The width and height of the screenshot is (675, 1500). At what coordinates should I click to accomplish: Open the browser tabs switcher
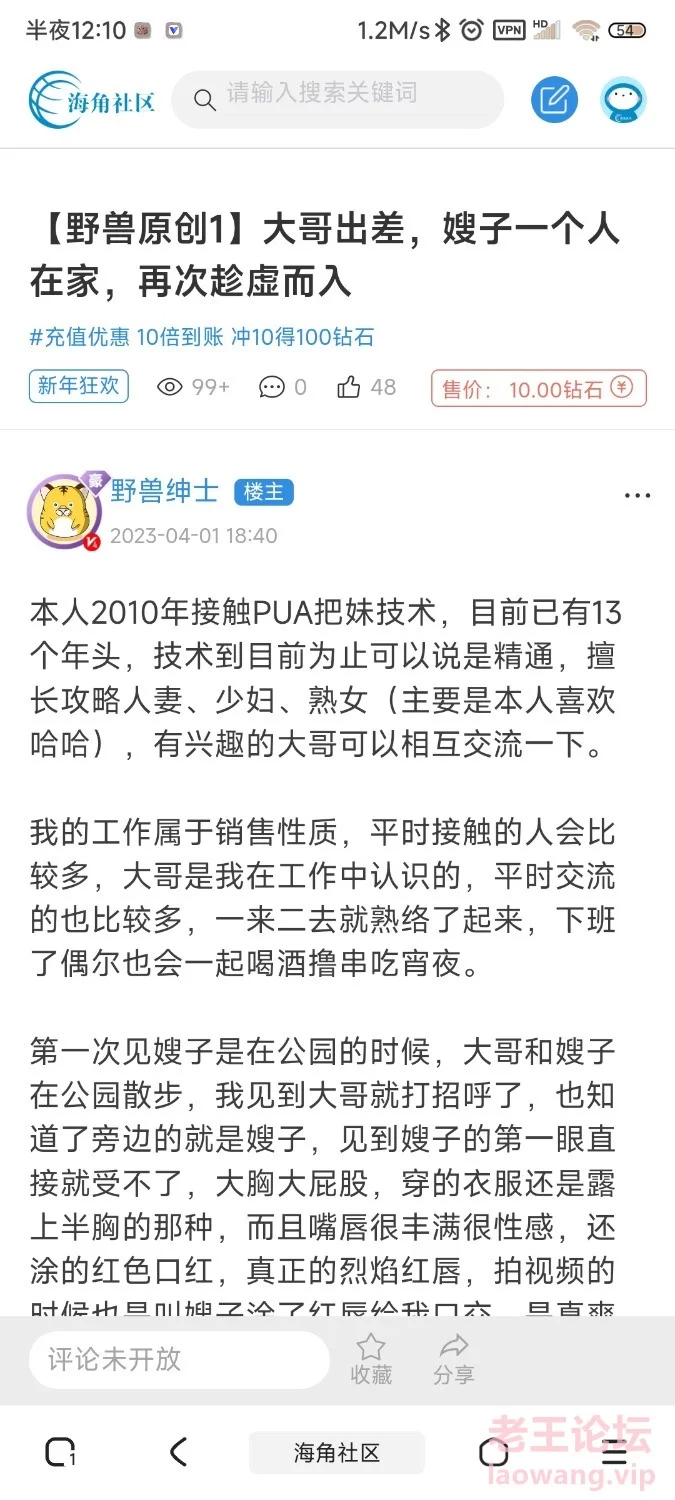click(61, 1452)
